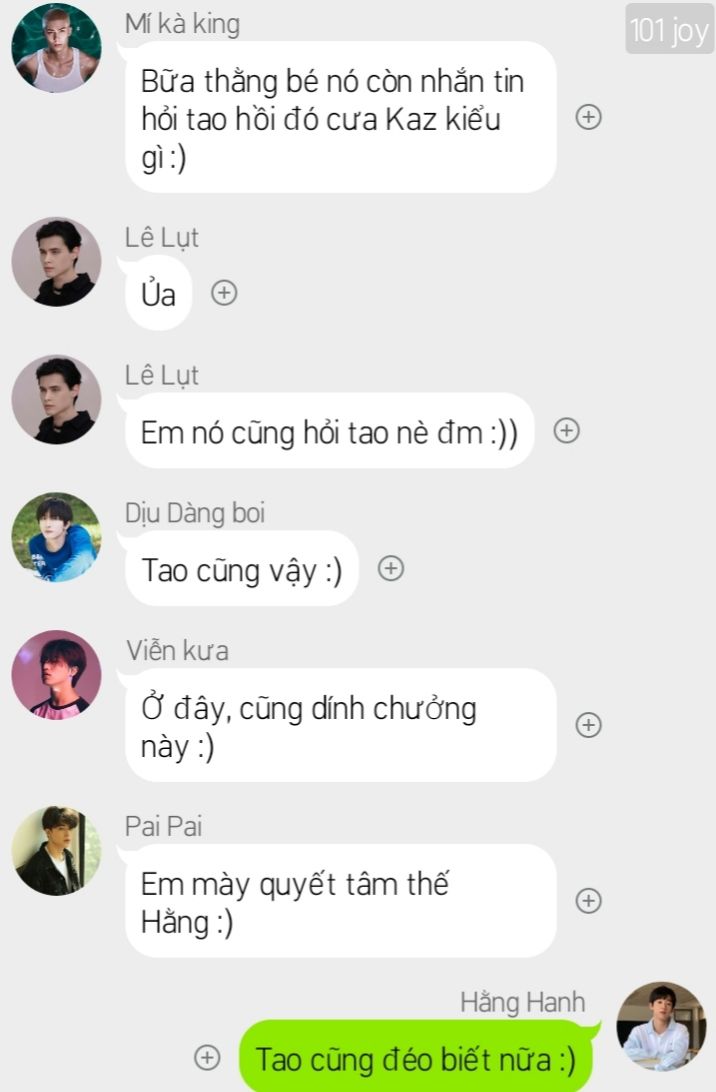
Task: Tap the plus icon beside Viễn kưa's message
Action: point(589,725)
